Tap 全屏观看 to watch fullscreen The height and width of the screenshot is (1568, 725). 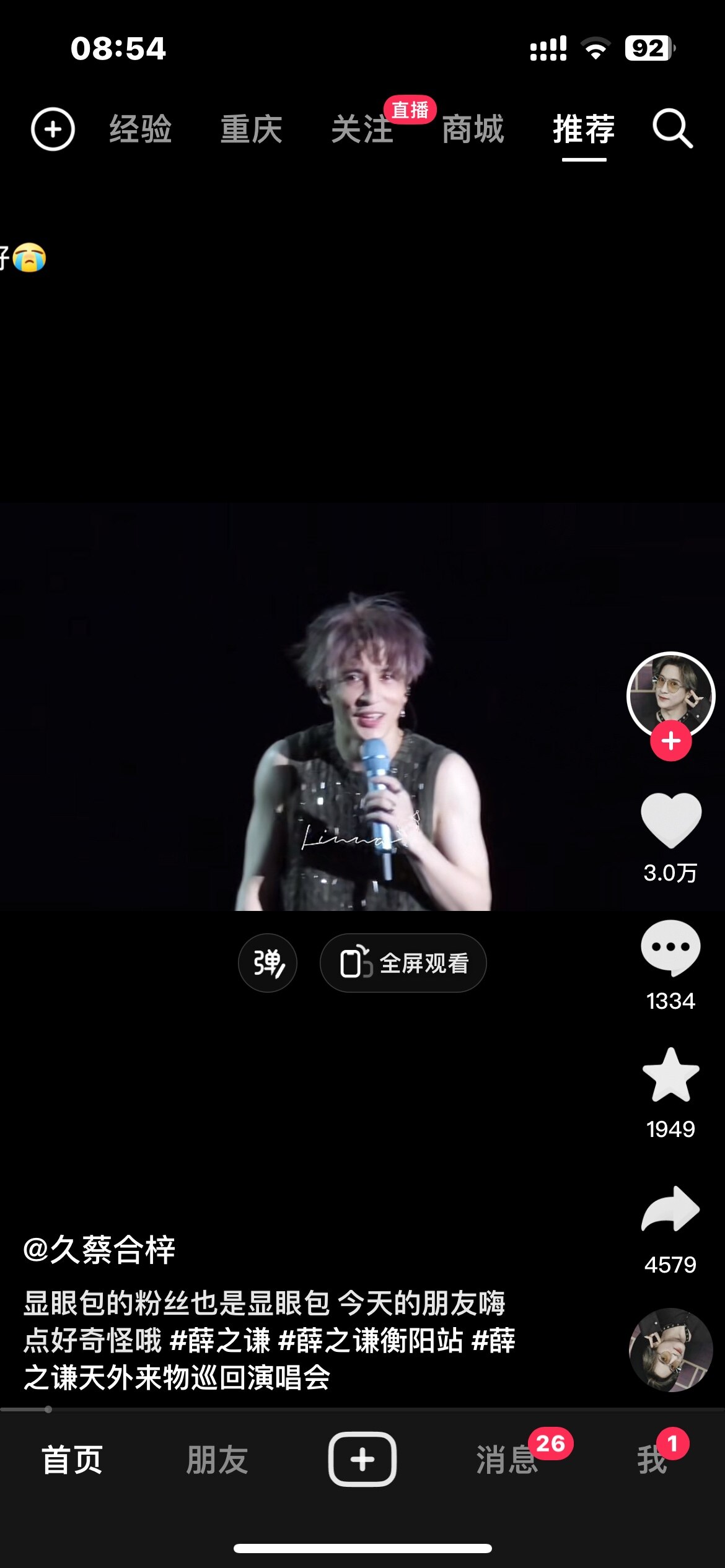pyautogui.click(x=403, y=963)
